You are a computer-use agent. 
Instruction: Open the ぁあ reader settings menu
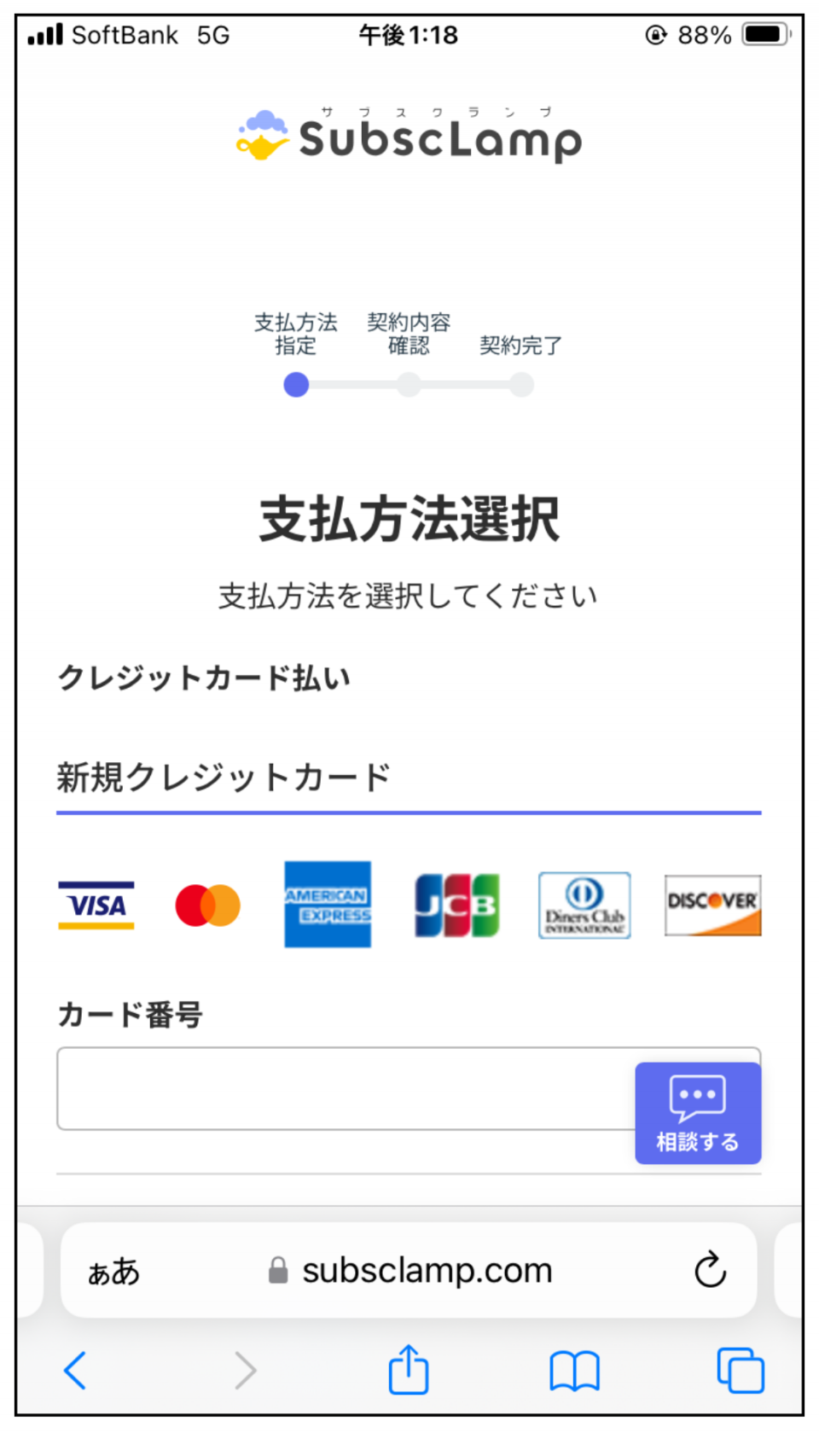(x=113, y=1272)
